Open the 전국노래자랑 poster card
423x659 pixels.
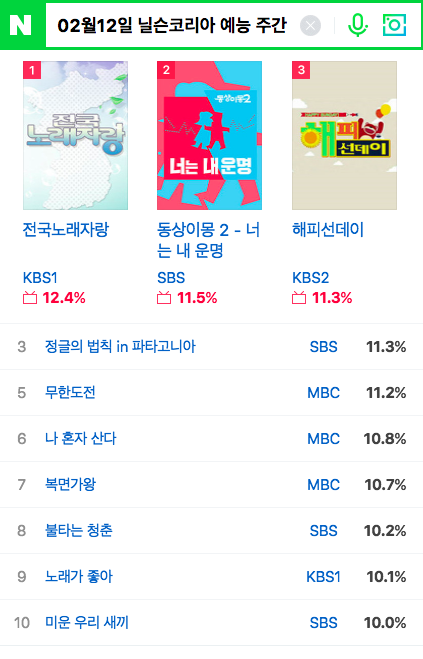click(76, 135)
